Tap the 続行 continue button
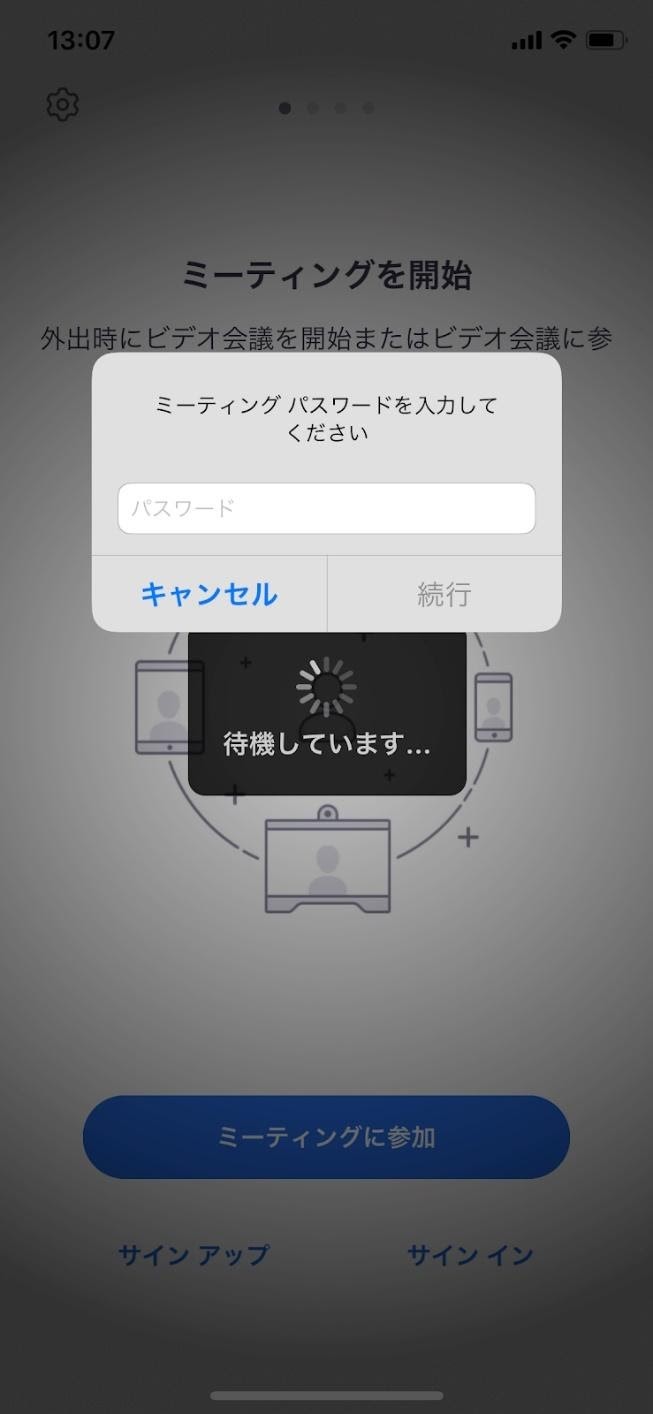The image size is (653, 1414). (x=444, y=594)
